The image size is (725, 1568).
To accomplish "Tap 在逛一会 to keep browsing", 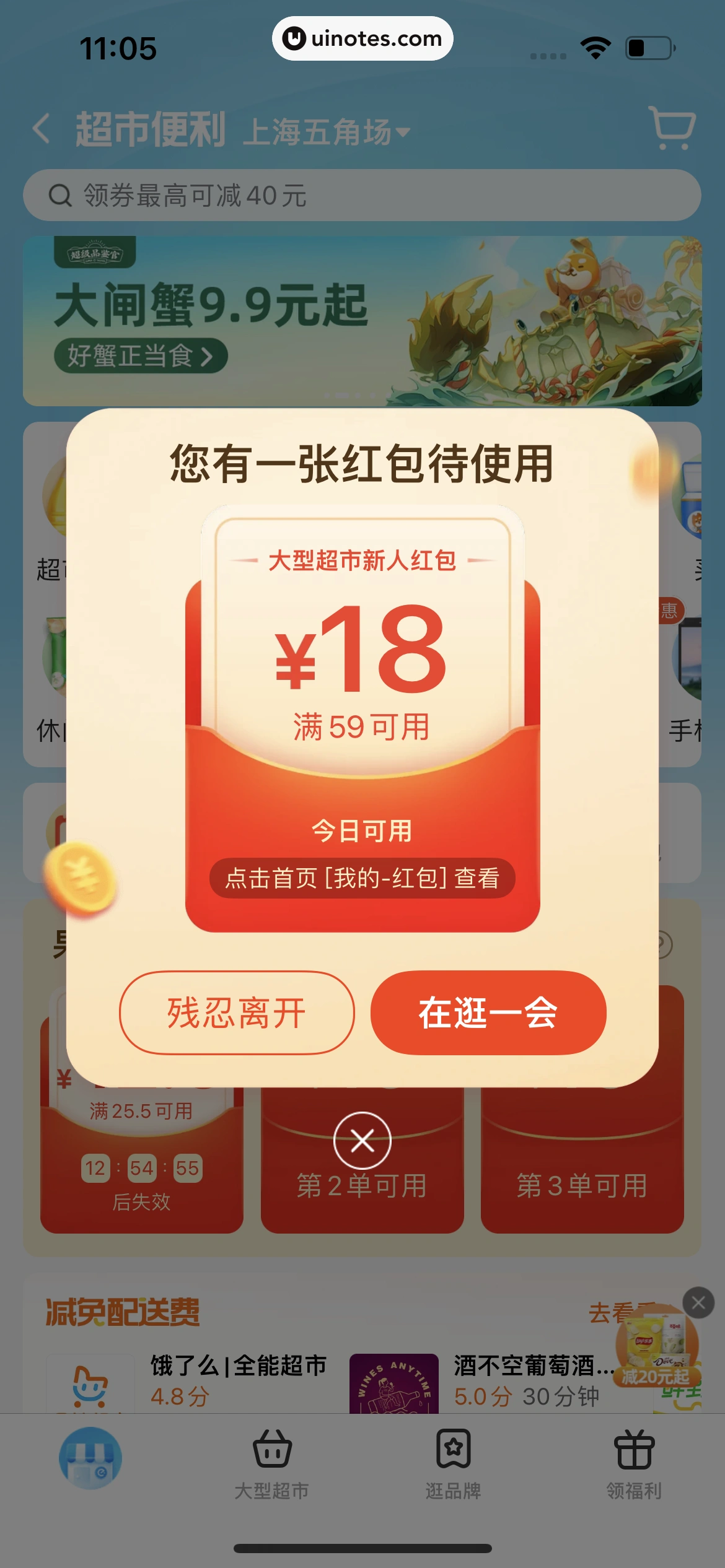I will (x=489, y=1014).
